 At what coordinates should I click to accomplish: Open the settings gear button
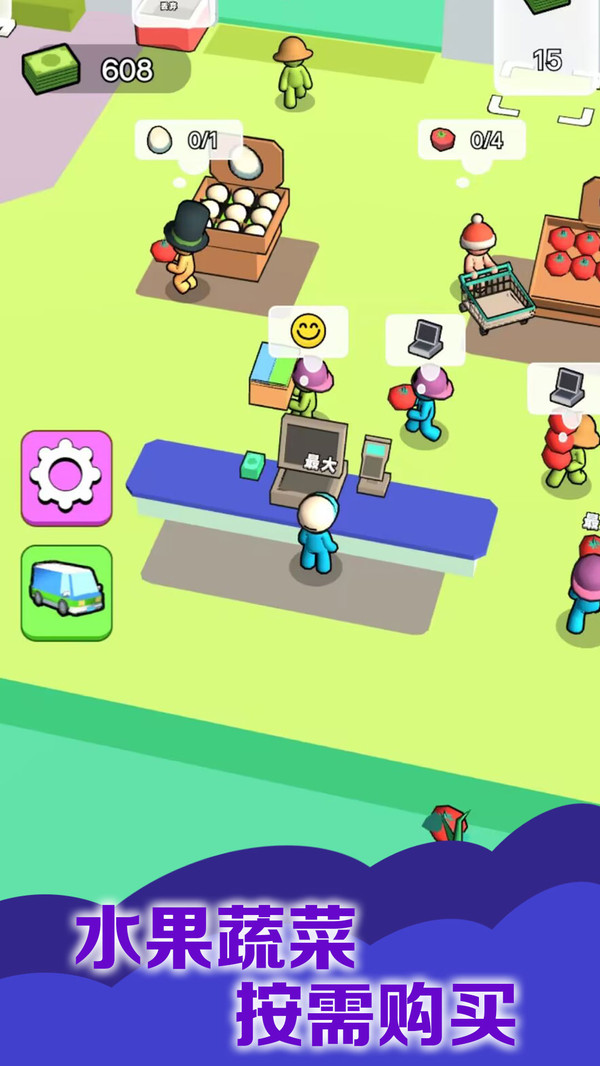point(66,477)
